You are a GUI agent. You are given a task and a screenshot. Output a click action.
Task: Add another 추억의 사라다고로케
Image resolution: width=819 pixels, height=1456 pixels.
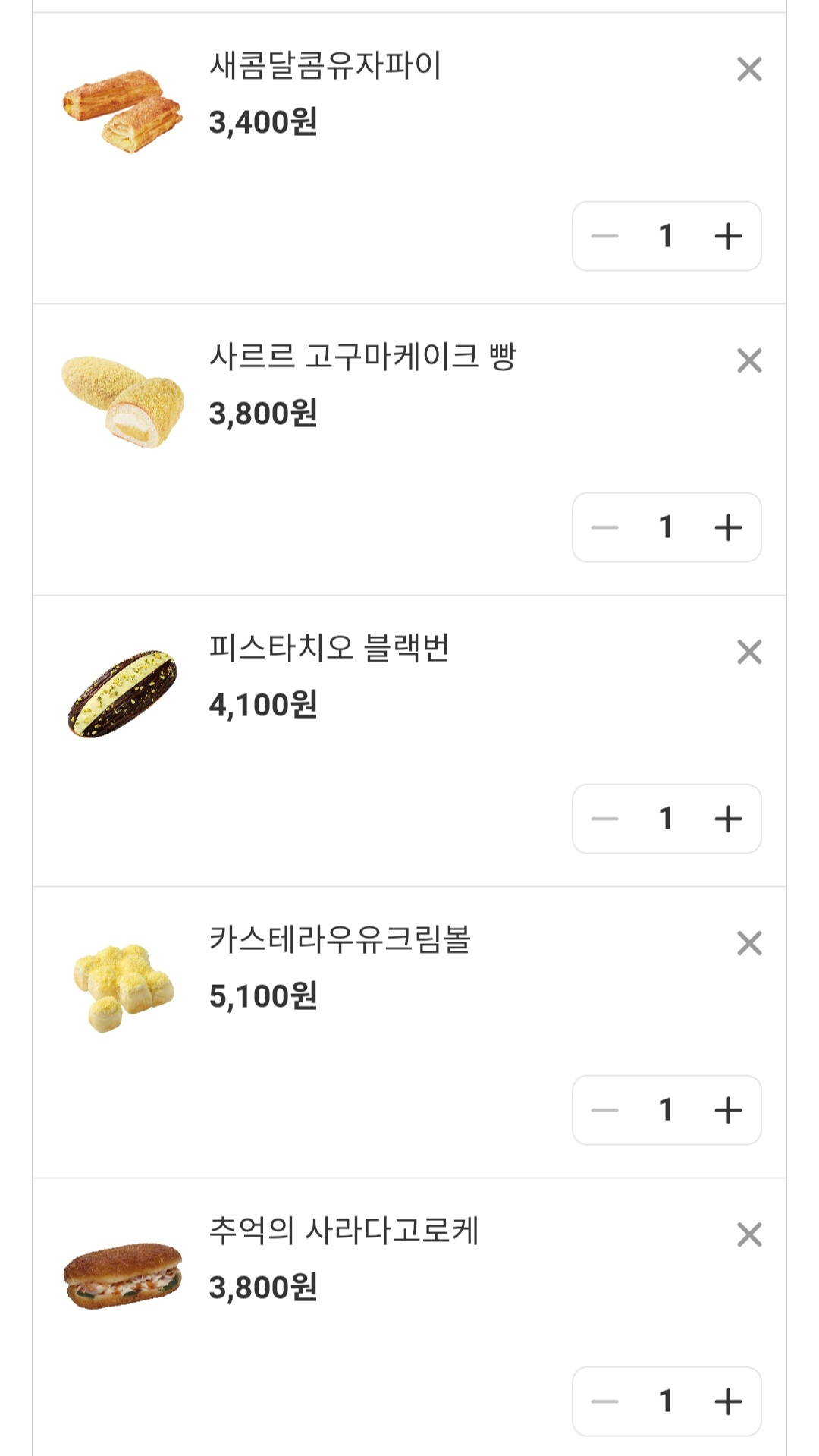click(x=728, y=1401)
